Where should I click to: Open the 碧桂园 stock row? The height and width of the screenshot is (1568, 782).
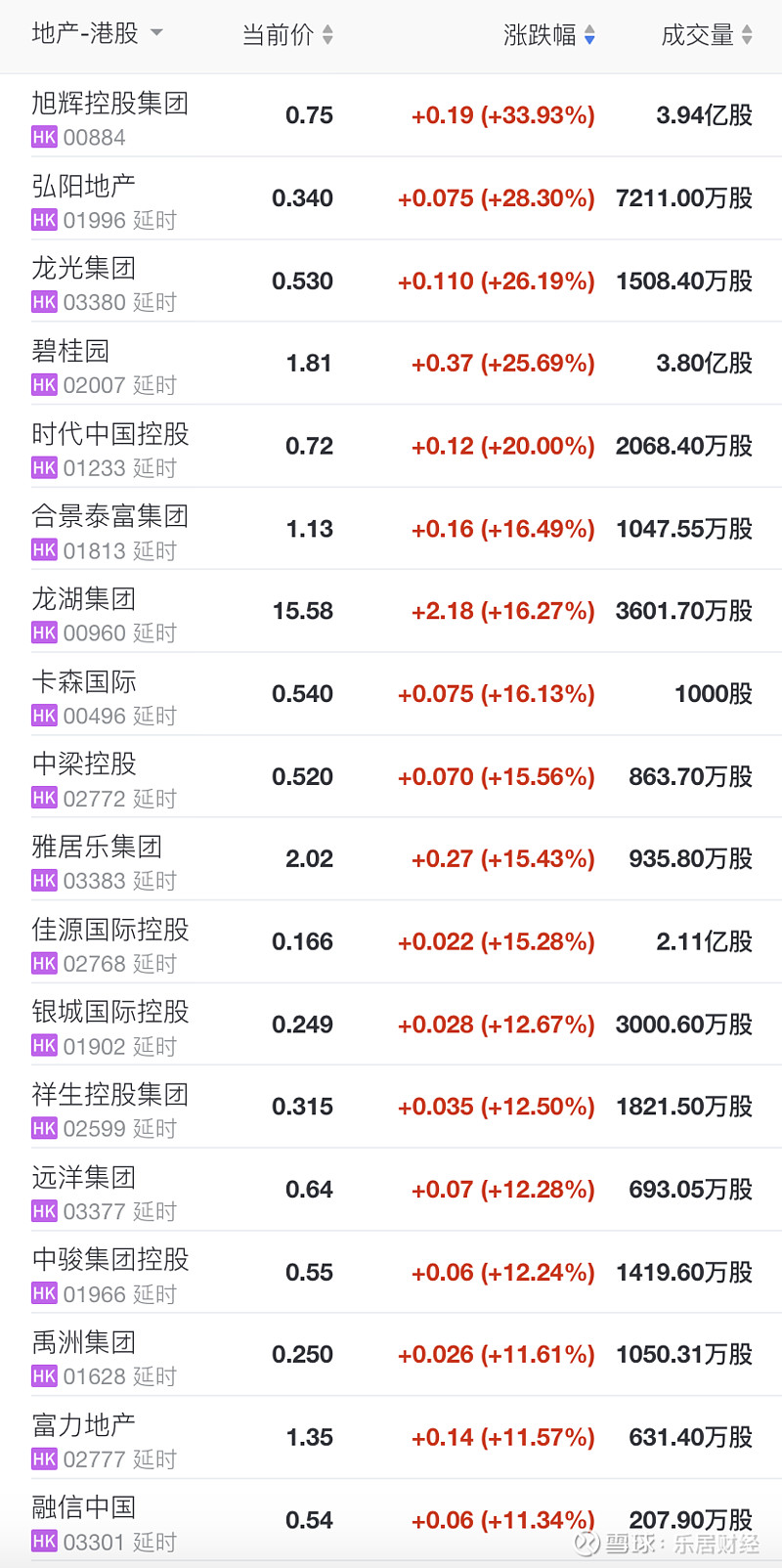click(x=391, y=364)
